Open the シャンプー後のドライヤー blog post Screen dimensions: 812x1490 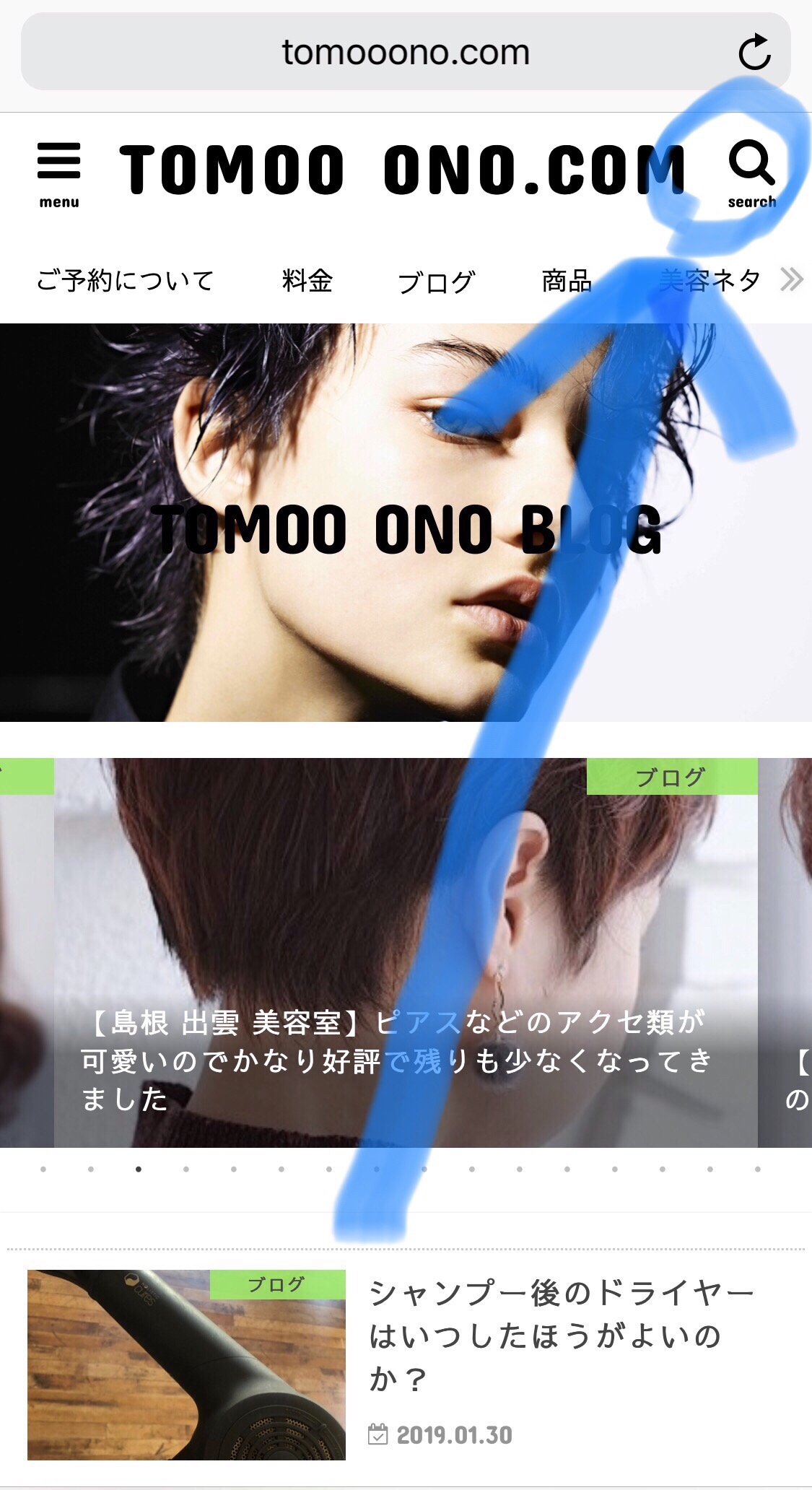click(x=562, y=1336)
